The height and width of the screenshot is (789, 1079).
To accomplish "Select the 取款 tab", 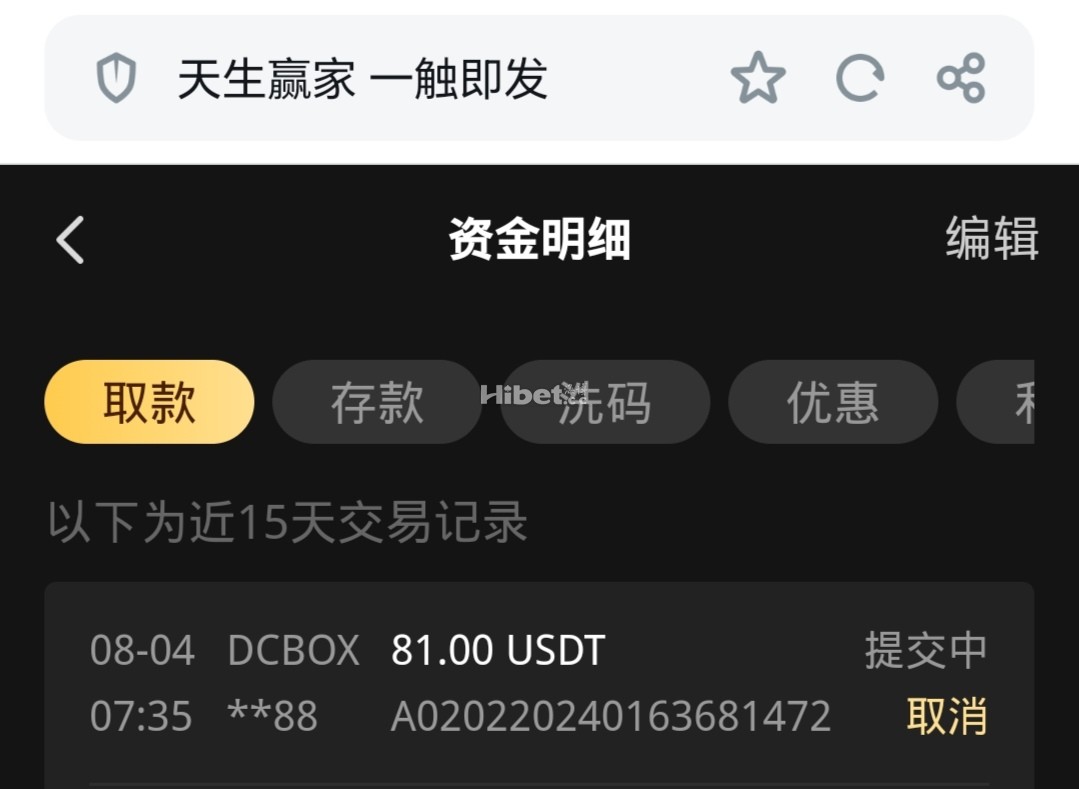I will [x=149, y=402].
